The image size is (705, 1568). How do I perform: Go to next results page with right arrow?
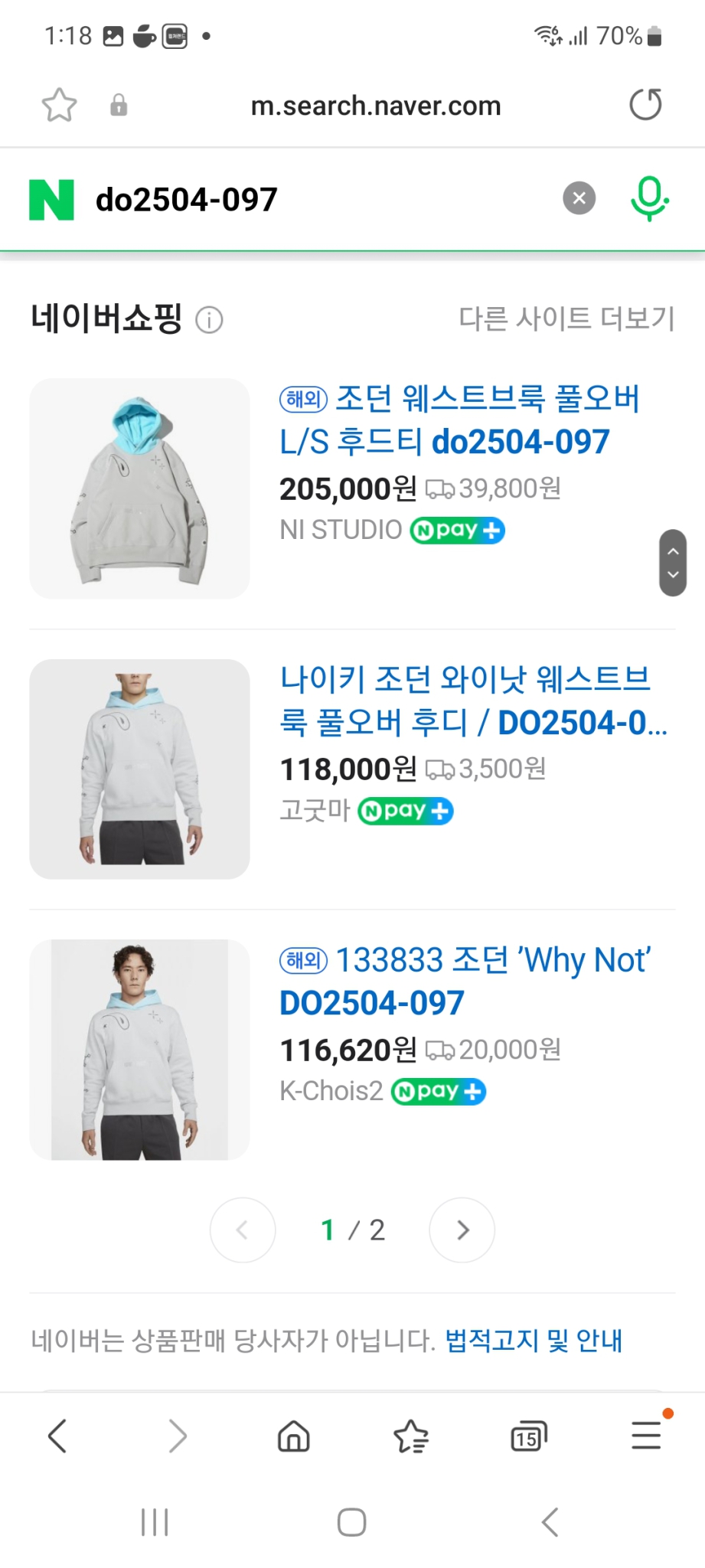[462, 1230]
